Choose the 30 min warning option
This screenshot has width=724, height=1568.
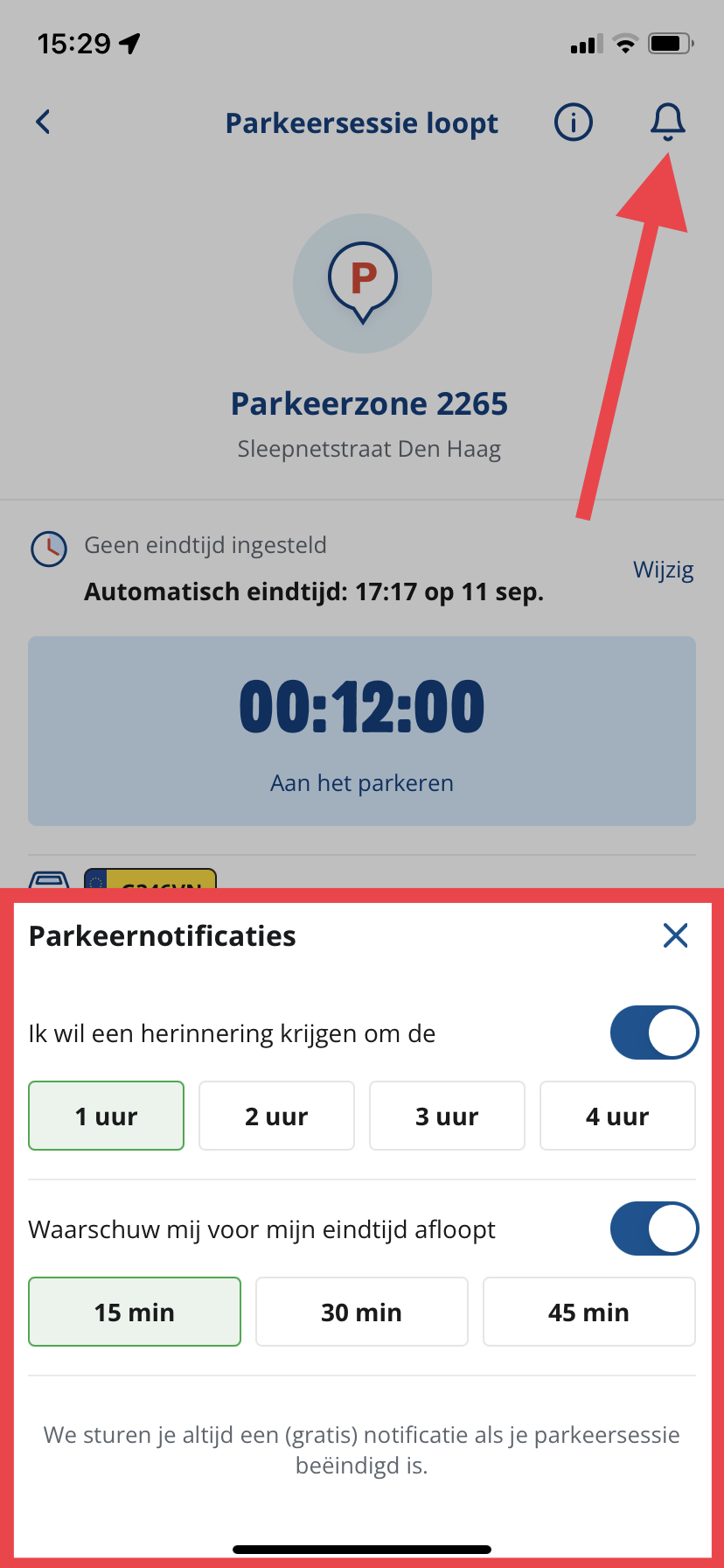tap(362, 1312)
